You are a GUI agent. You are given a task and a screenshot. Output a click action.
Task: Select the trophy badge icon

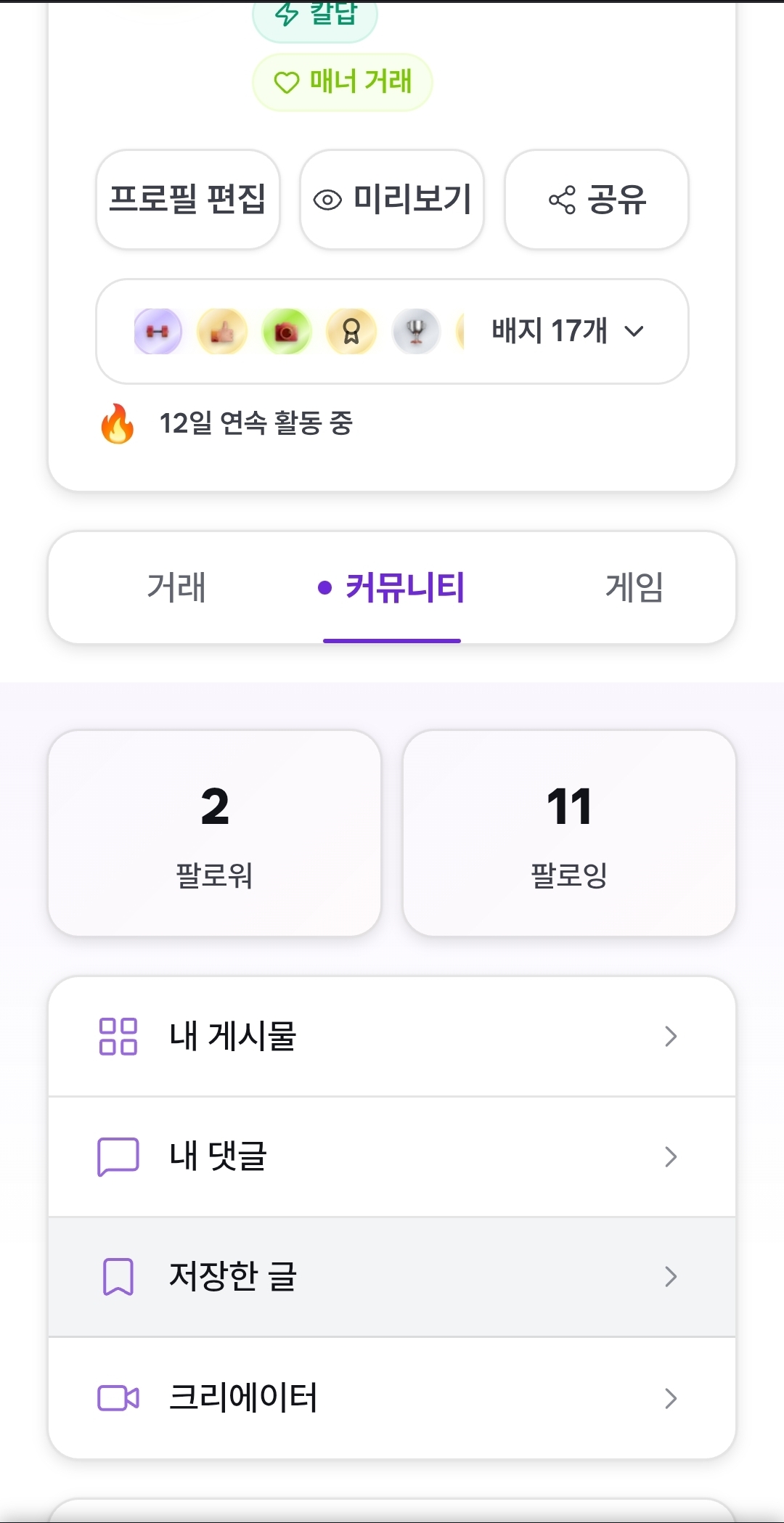coord(416,331)
